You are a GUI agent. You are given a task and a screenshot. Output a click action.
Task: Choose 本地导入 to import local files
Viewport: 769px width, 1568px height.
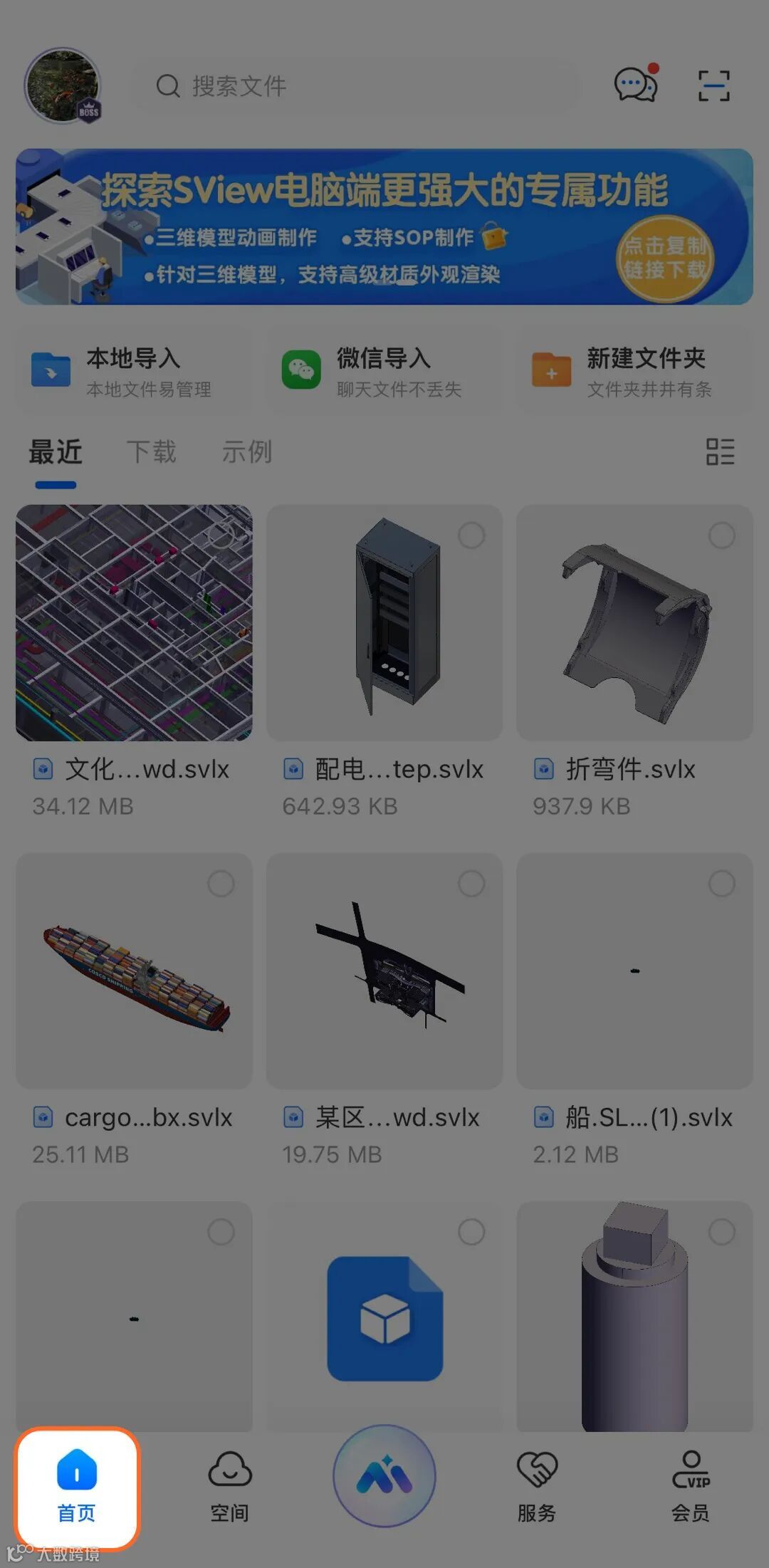click(x=134, y=371)
